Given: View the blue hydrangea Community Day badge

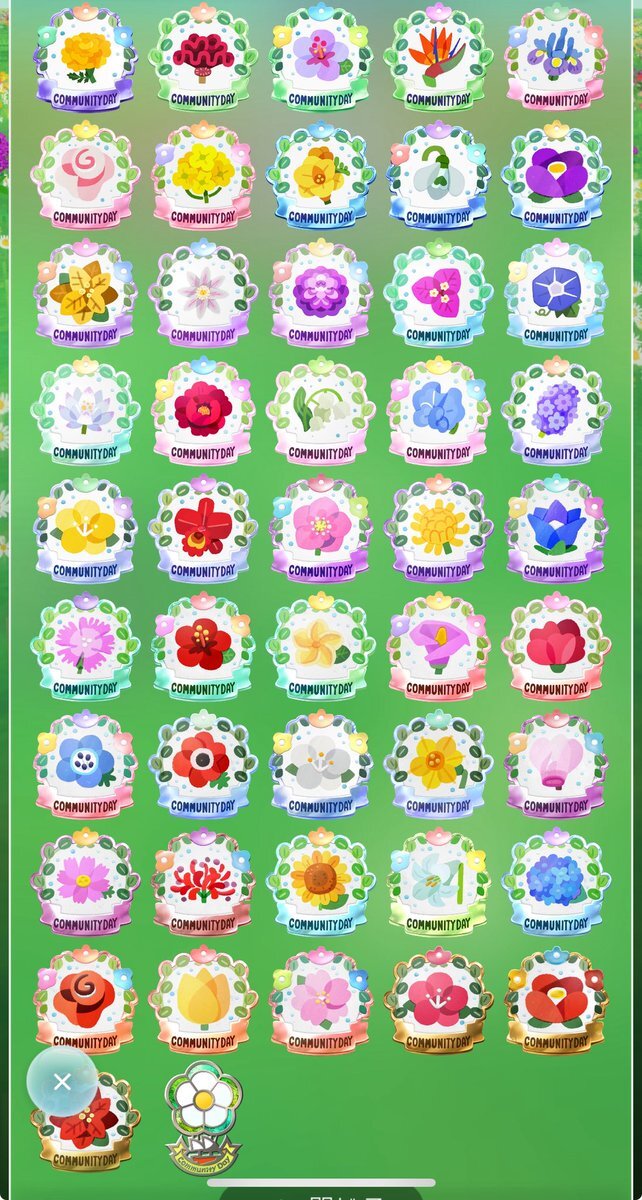Looking at the screenshot, I should click(556, 880).
